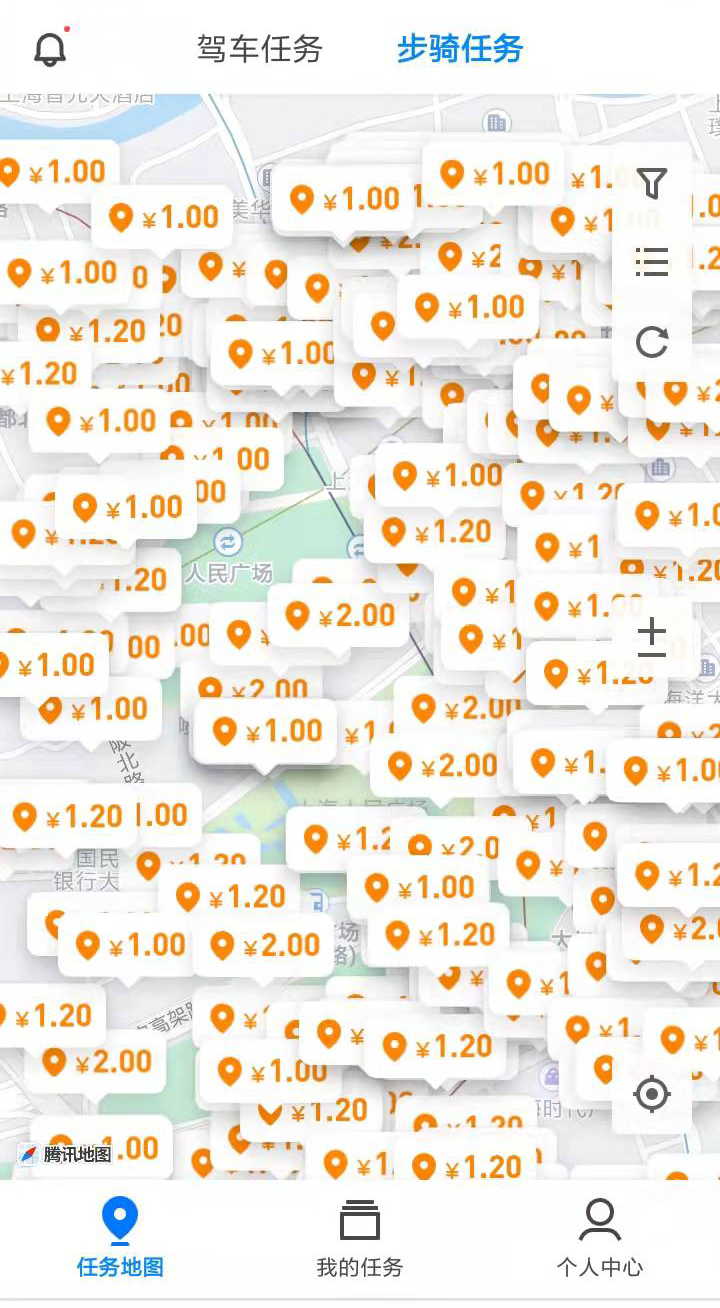Open the task filter funnel
Image resolution: width=720 pixels, height=1308 pixels.
click(x=652, y=183)
